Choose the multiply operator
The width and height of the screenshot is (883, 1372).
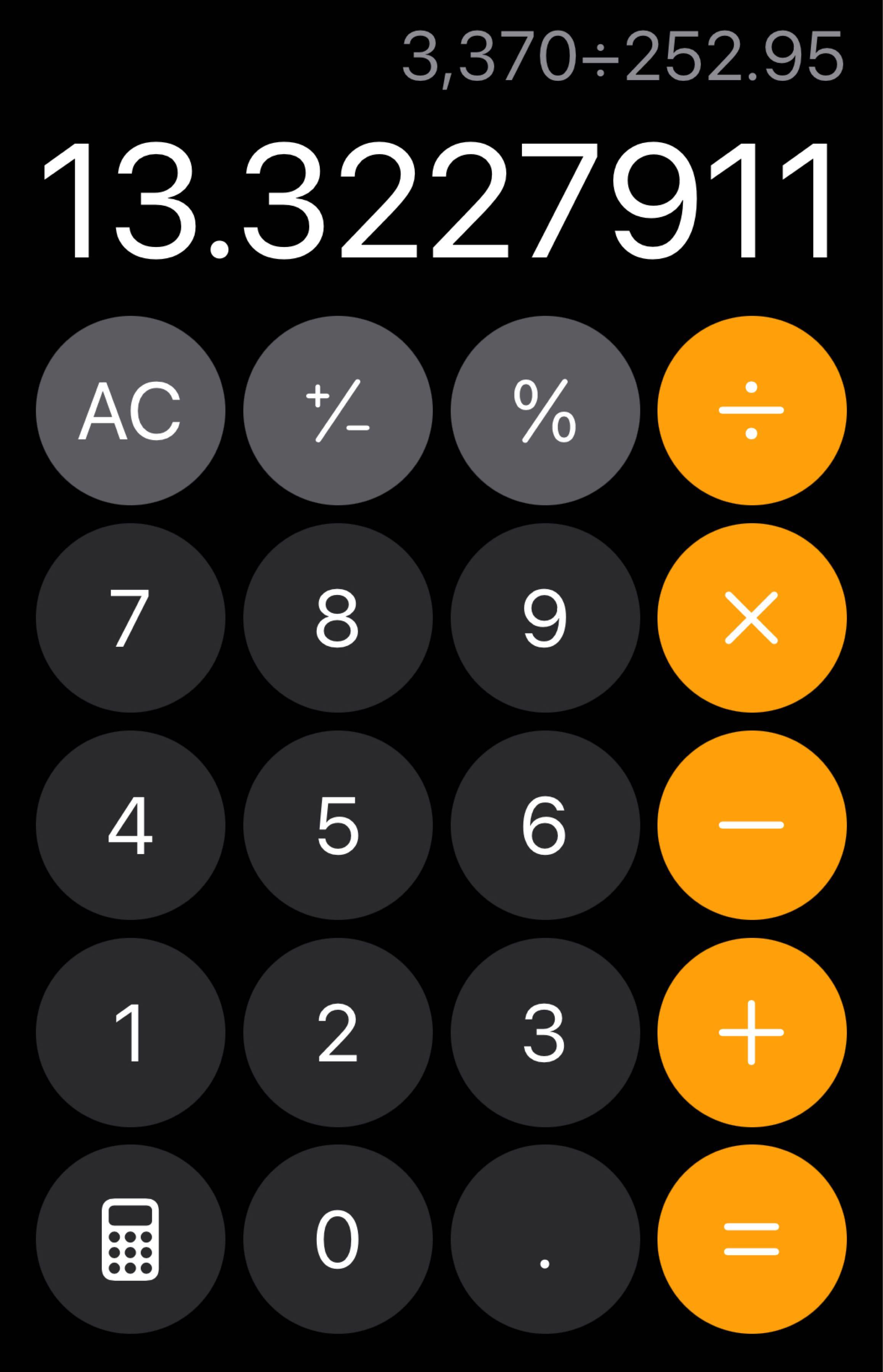click(x=752, y=618)
